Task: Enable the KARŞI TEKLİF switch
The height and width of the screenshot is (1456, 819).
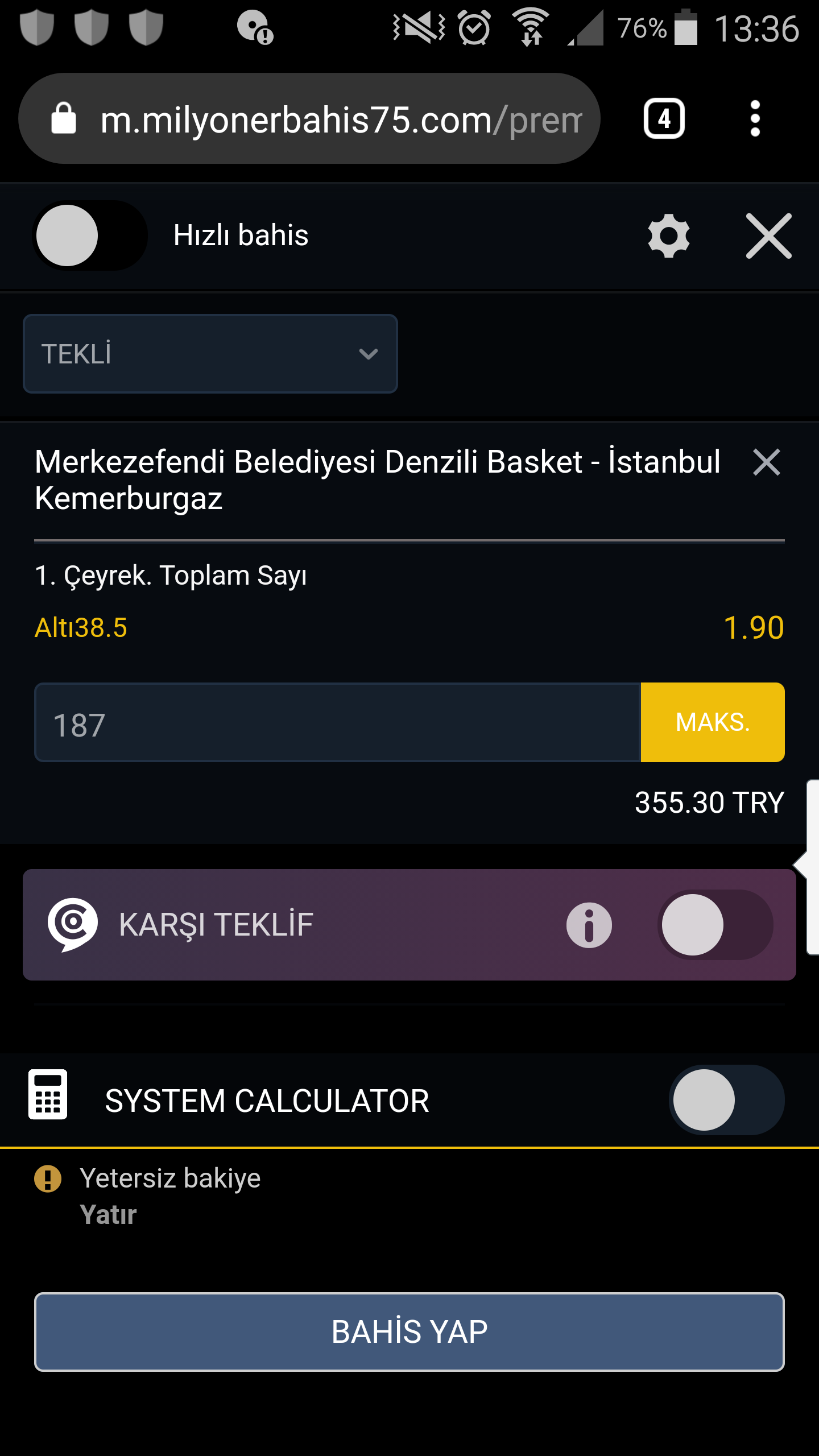Action: (x=715, y=925)
